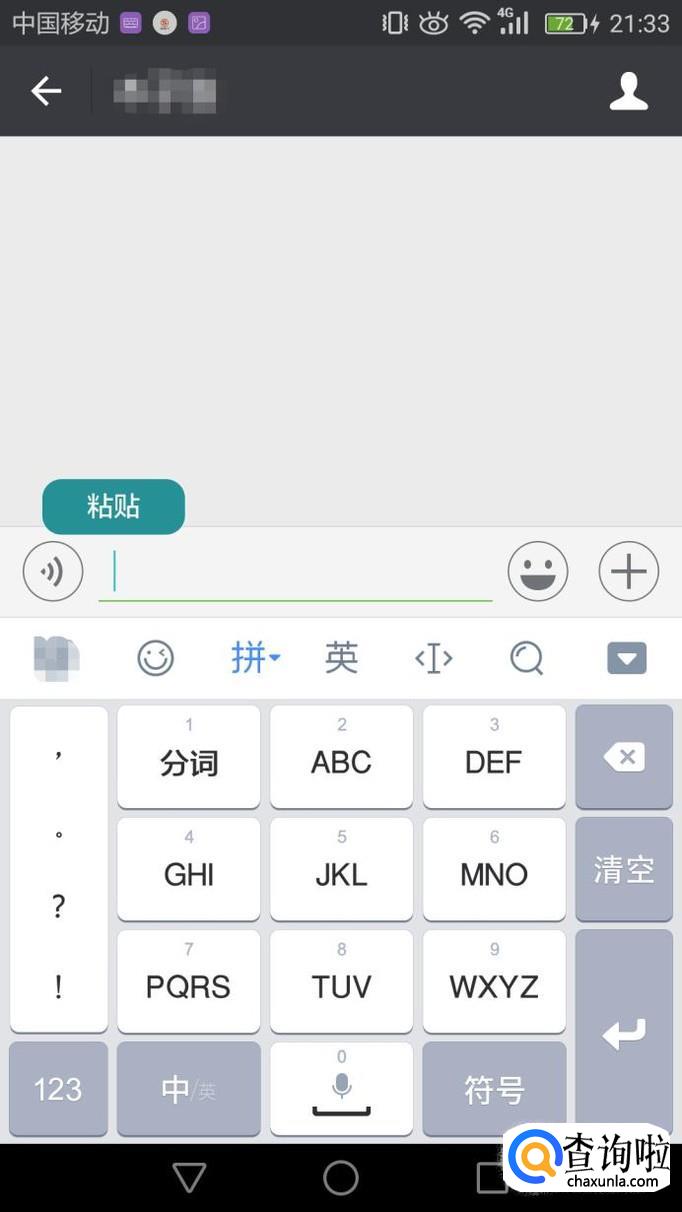Open the keyboard's smiley emoticon panel
This screenshot has width=682, height=1212.
155,658
